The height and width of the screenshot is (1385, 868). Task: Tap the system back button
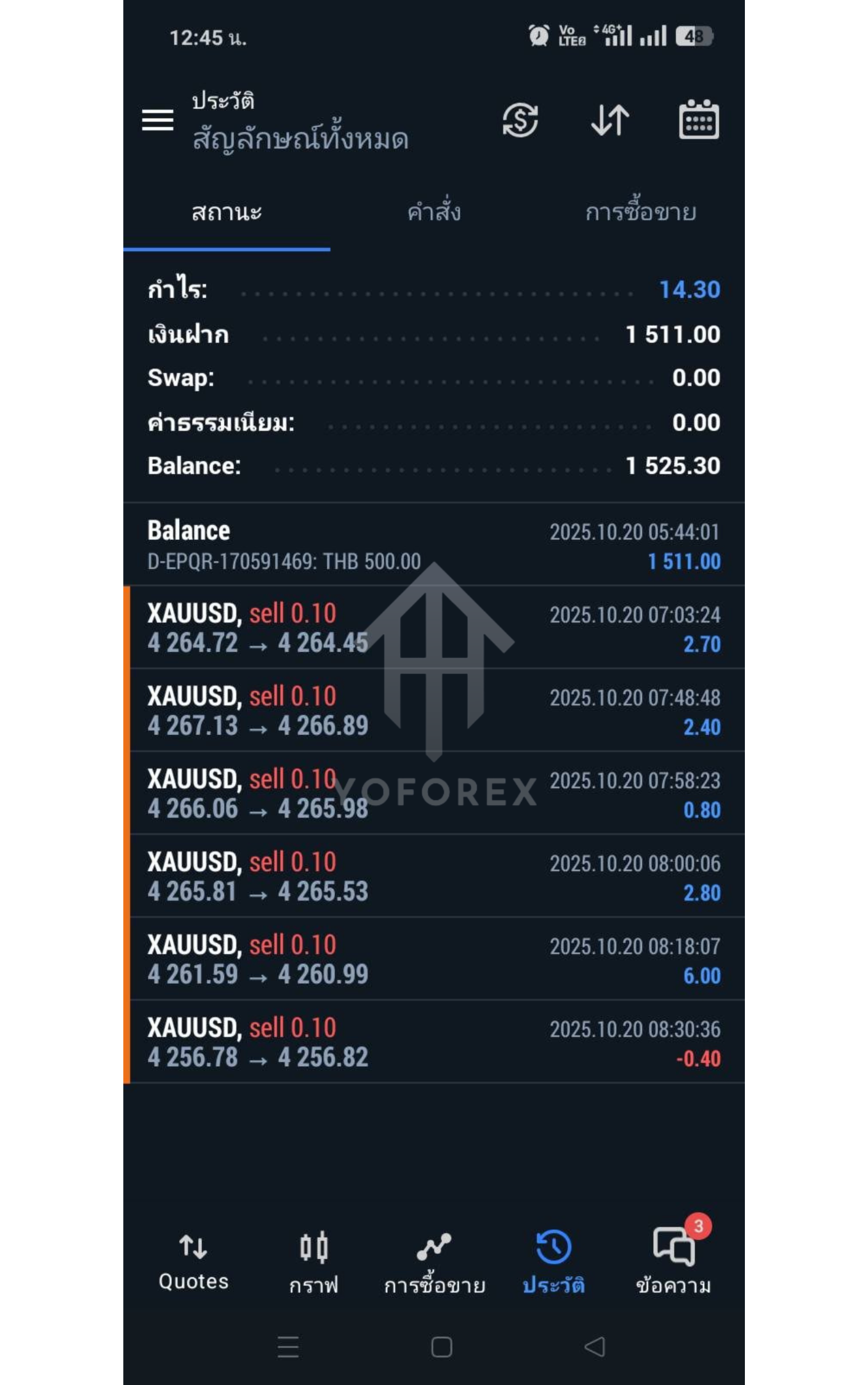(595, 1347)
